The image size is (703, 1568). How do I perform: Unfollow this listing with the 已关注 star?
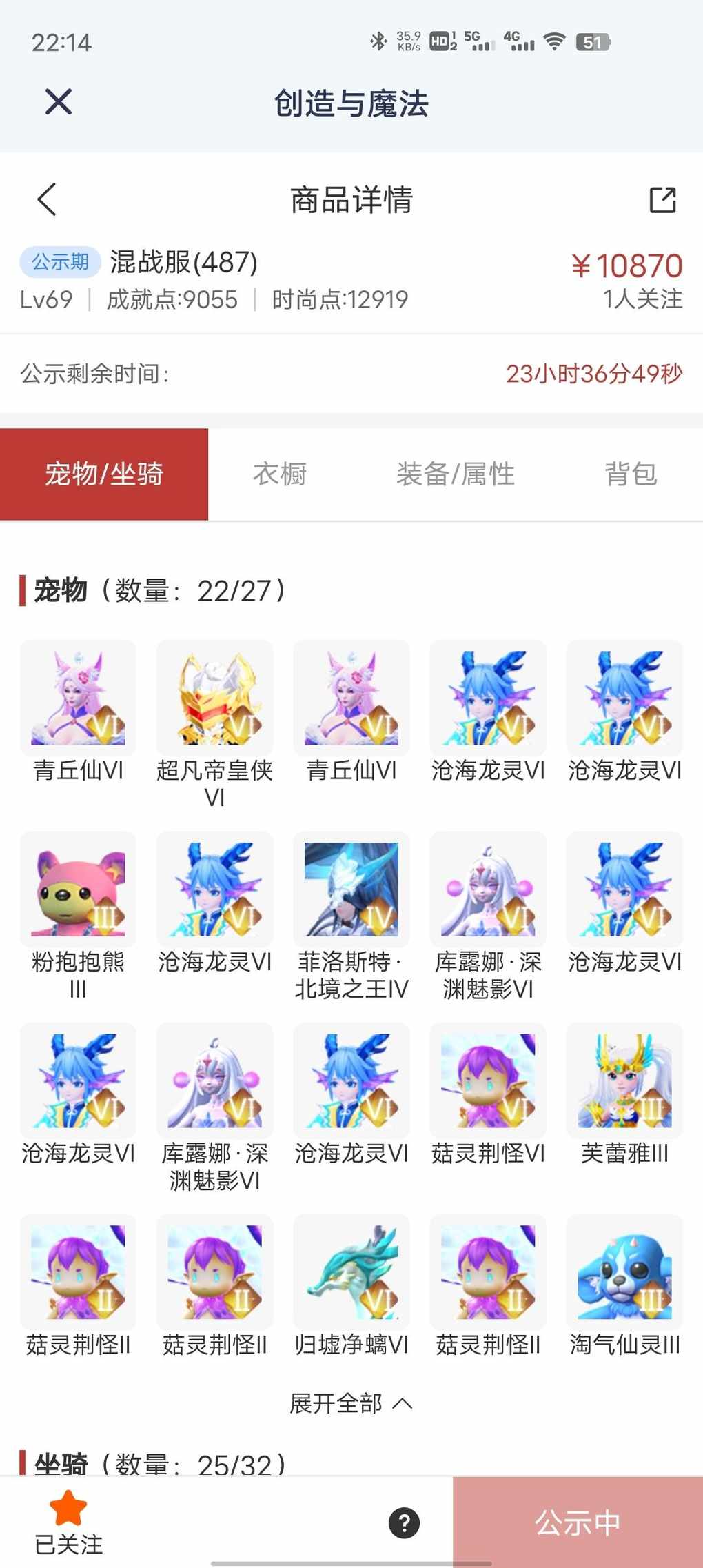[x=68, y=1522]
